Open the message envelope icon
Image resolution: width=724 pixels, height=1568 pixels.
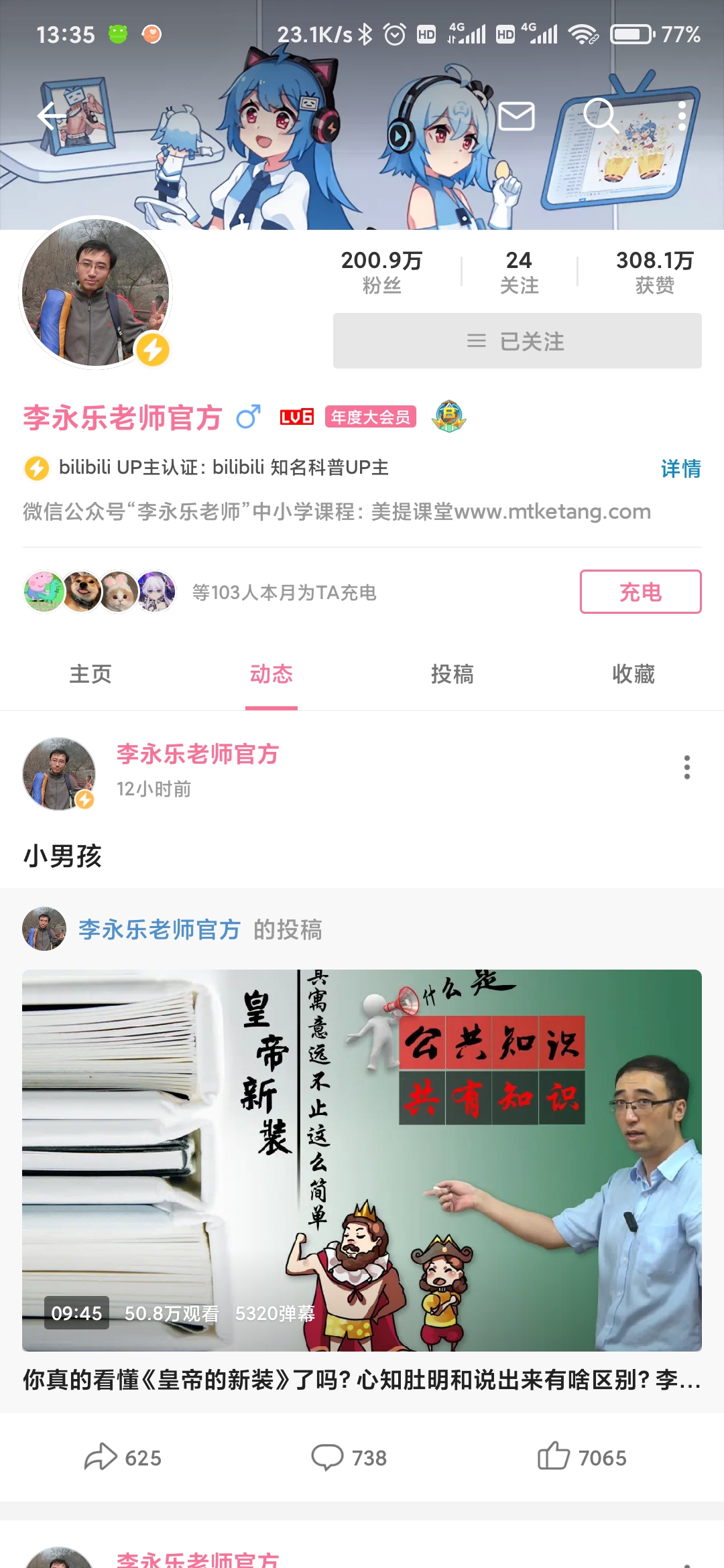pos(516,116)
